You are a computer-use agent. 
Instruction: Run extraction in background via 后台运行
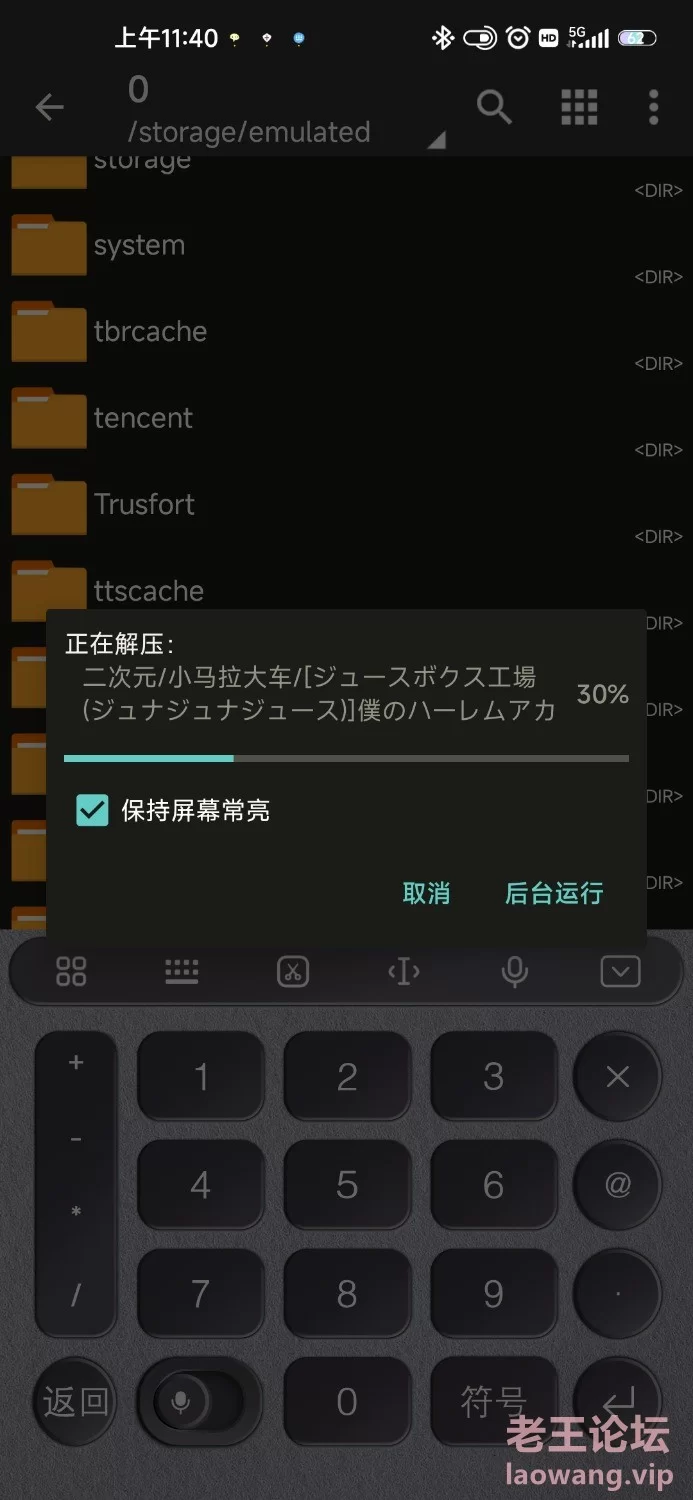[x=554, y=893]
